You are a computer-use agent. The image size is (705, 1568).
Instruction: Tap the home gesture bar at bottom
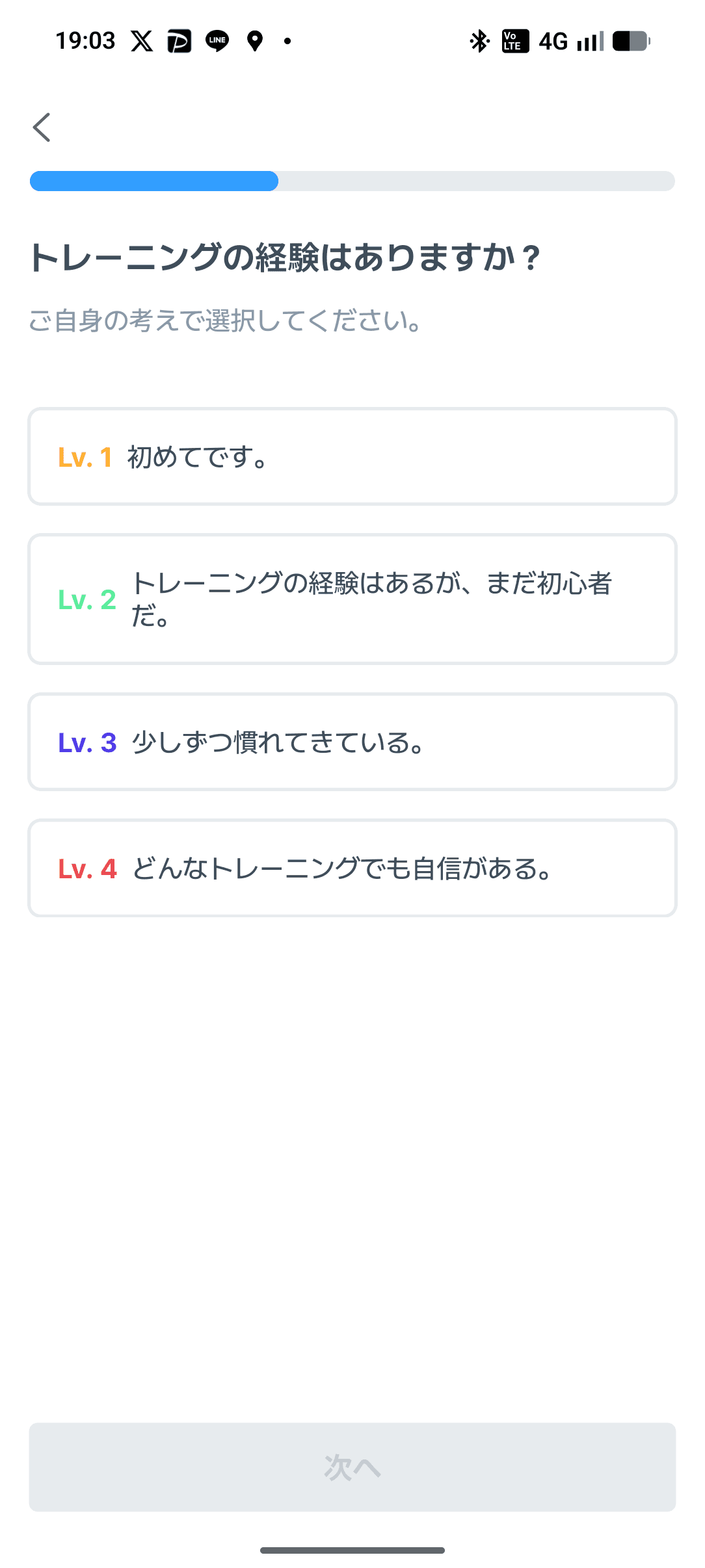click(x=351, y=1552)
